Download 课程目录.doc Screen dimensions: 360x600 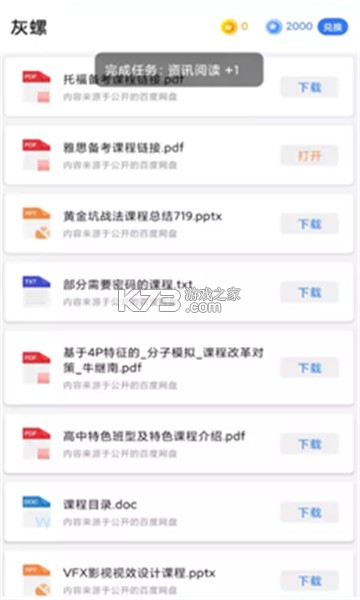click(x=310, y=512)
